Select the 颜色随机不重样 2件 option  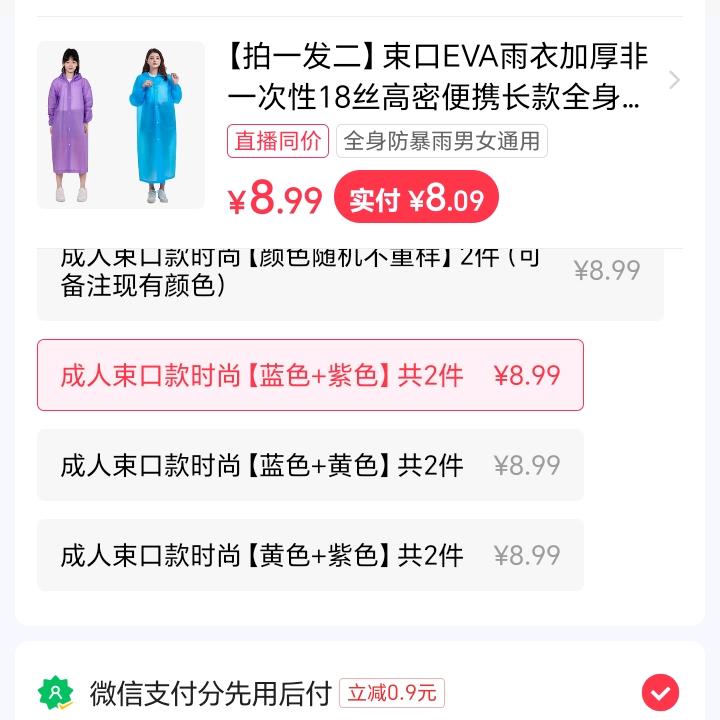coord(350,280)
